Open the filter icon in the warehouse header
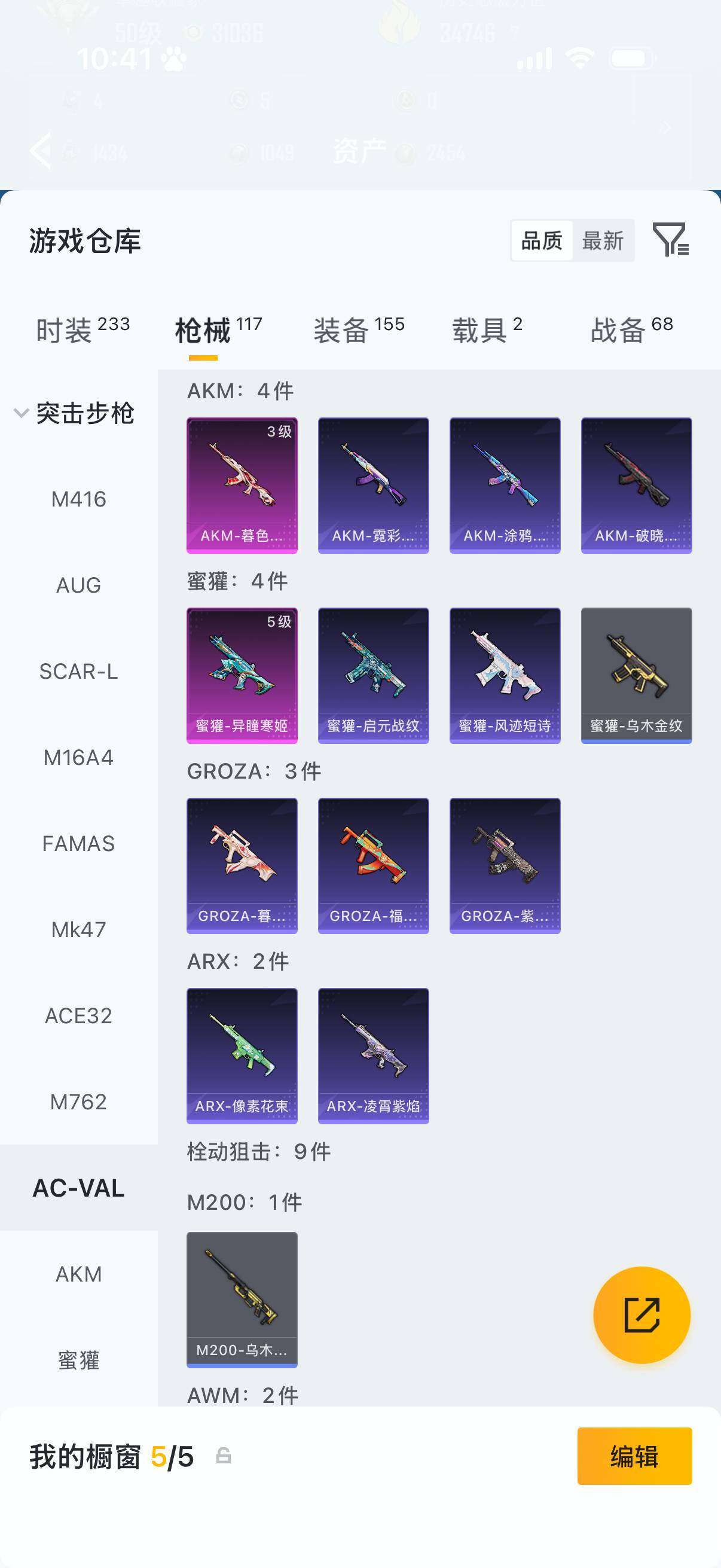This screenshot has height=1568, width=721. coord(670,239)
